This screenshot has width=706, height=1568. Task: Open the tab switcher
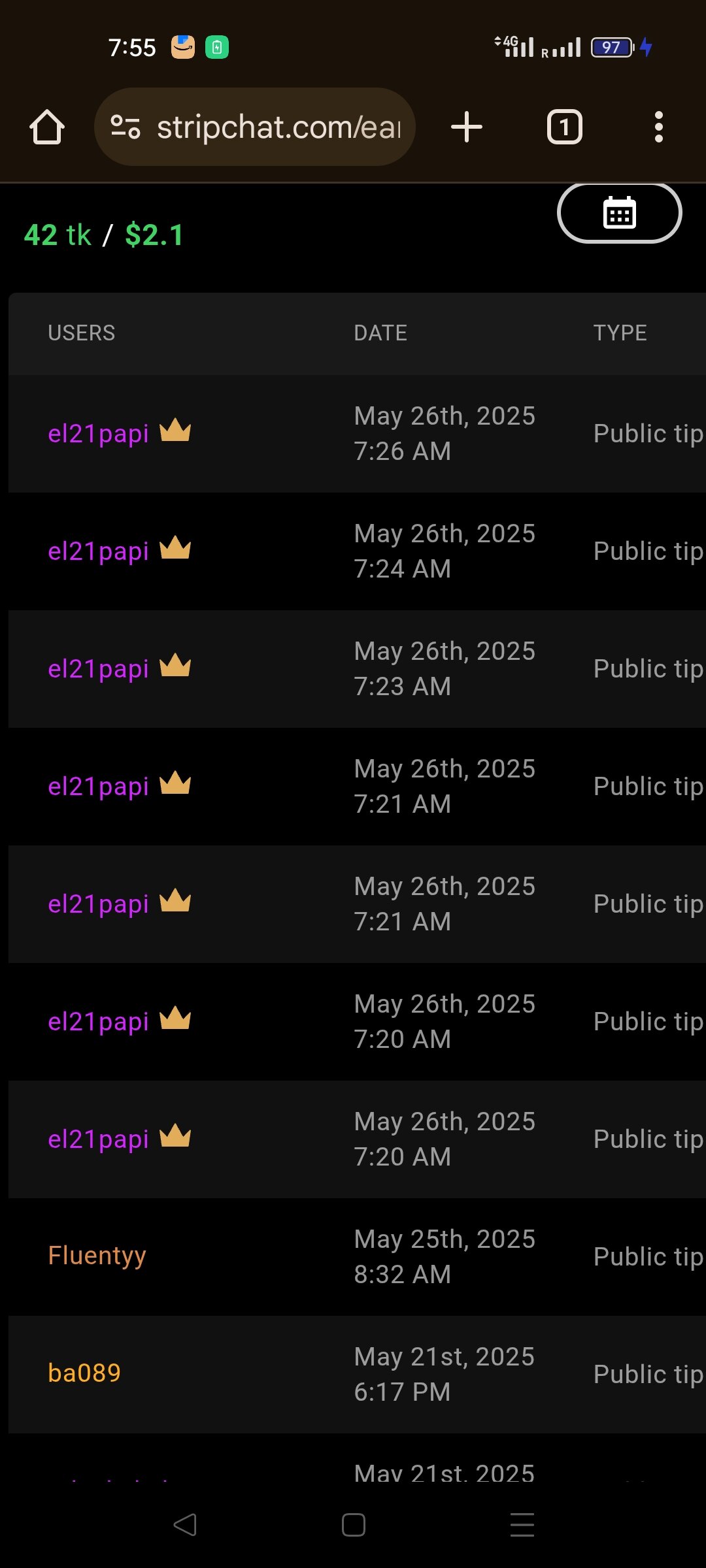(564, 127)
